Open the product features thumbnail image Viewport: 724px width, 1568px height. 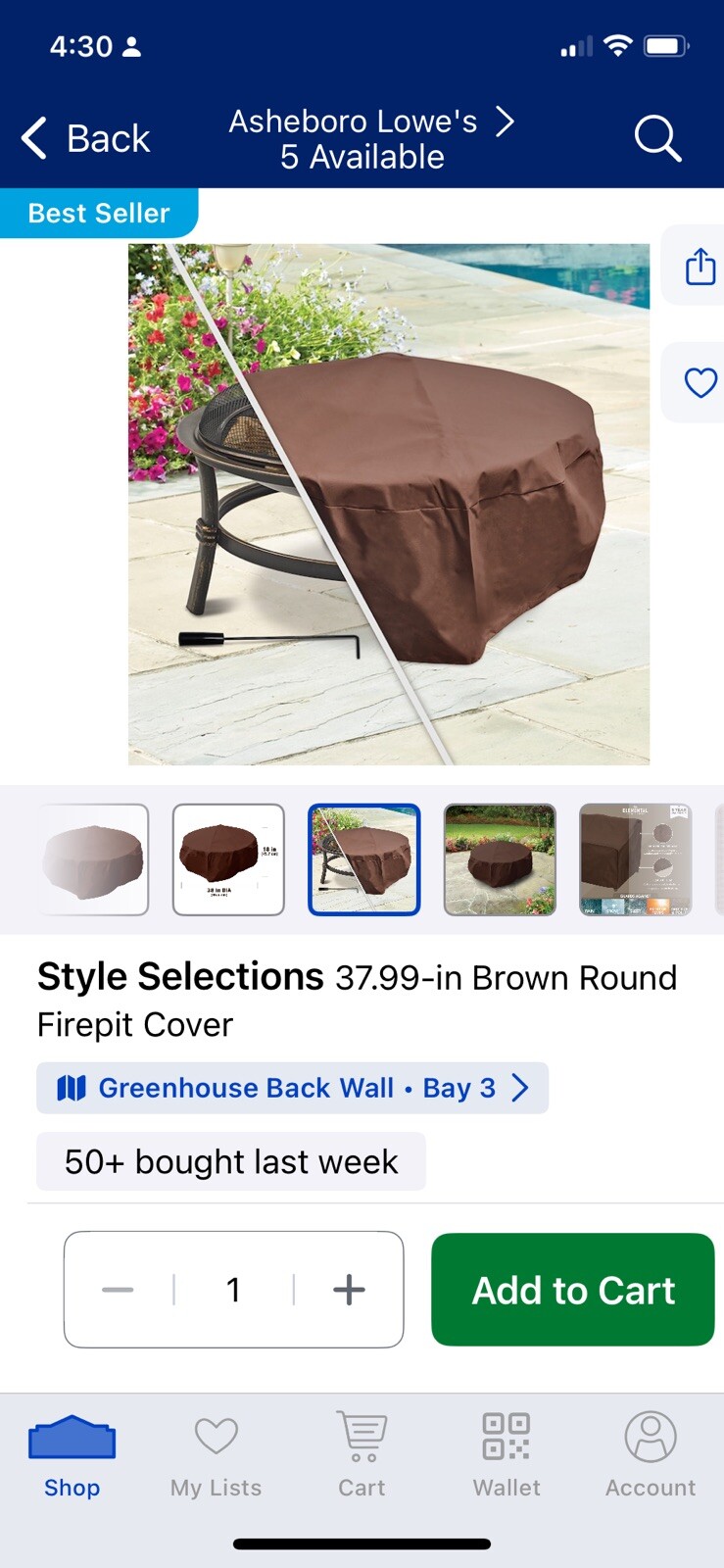tap(635, 859)
